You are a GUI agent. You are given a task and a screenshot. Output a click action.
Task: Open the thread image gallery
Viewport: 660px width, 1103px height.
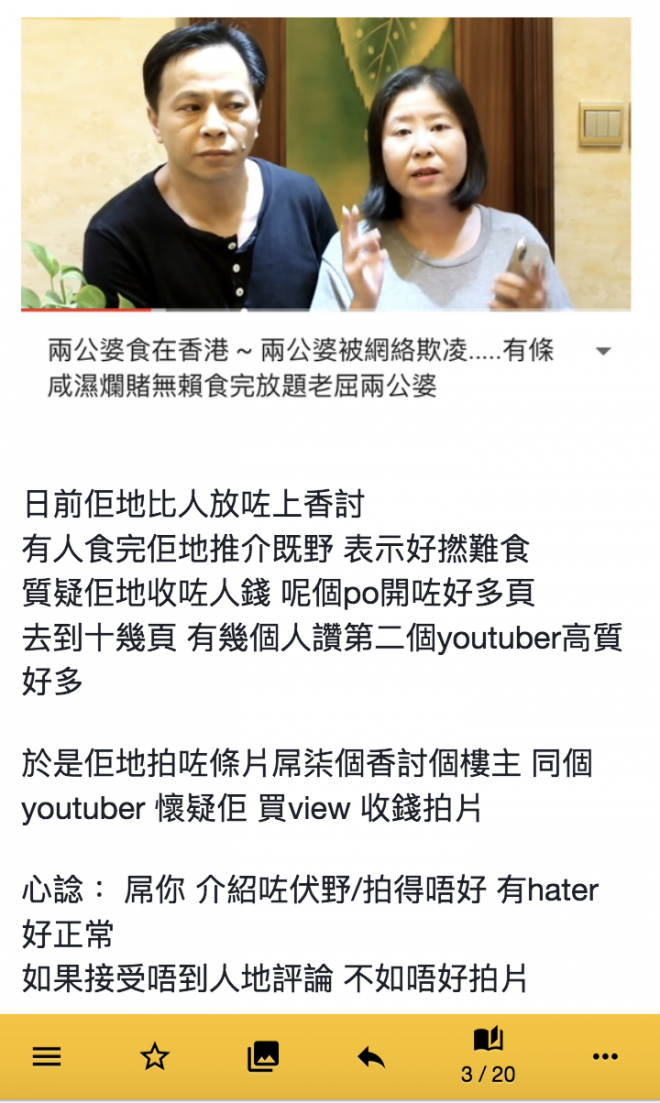(x=262, y=1057)
